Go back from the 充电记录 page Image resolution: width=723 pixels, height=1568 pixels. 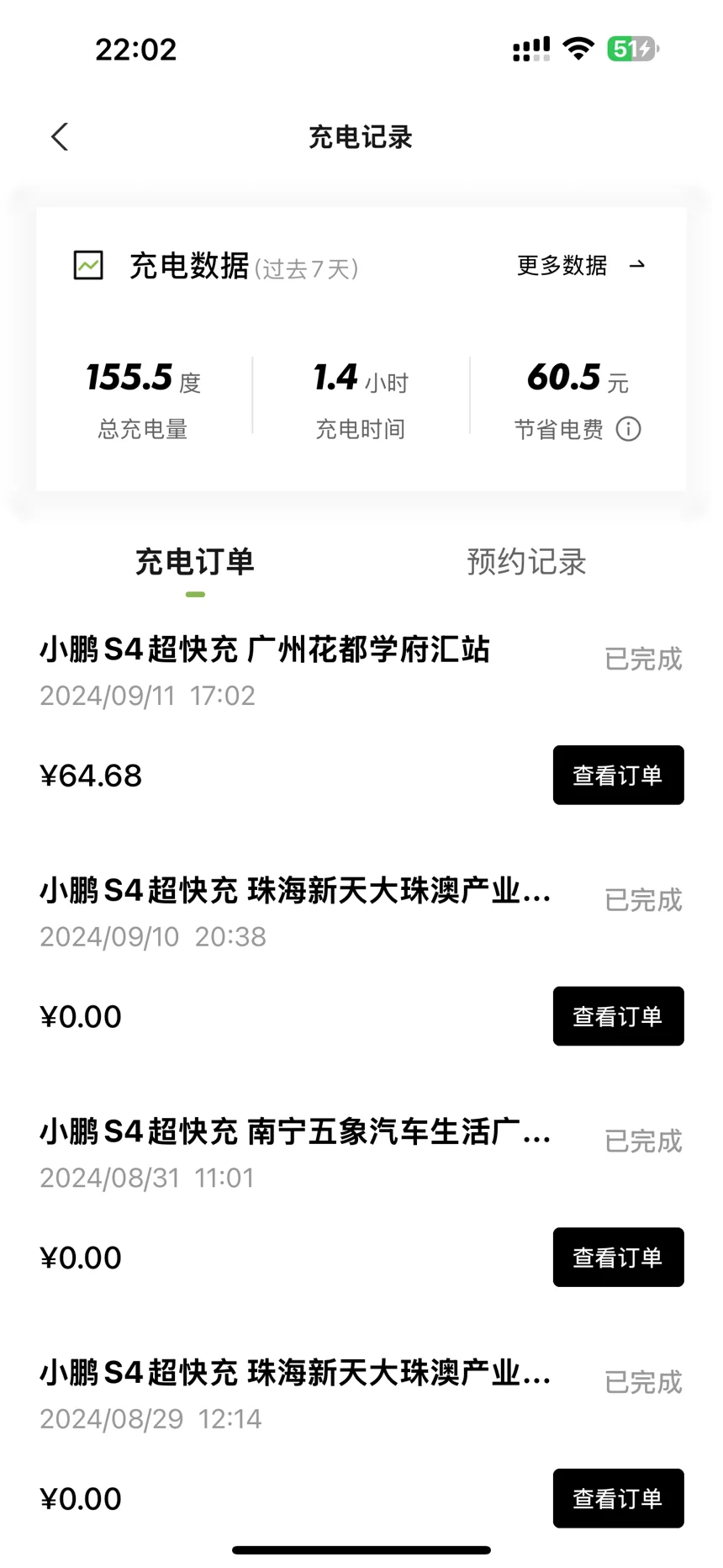click(60, 136)
